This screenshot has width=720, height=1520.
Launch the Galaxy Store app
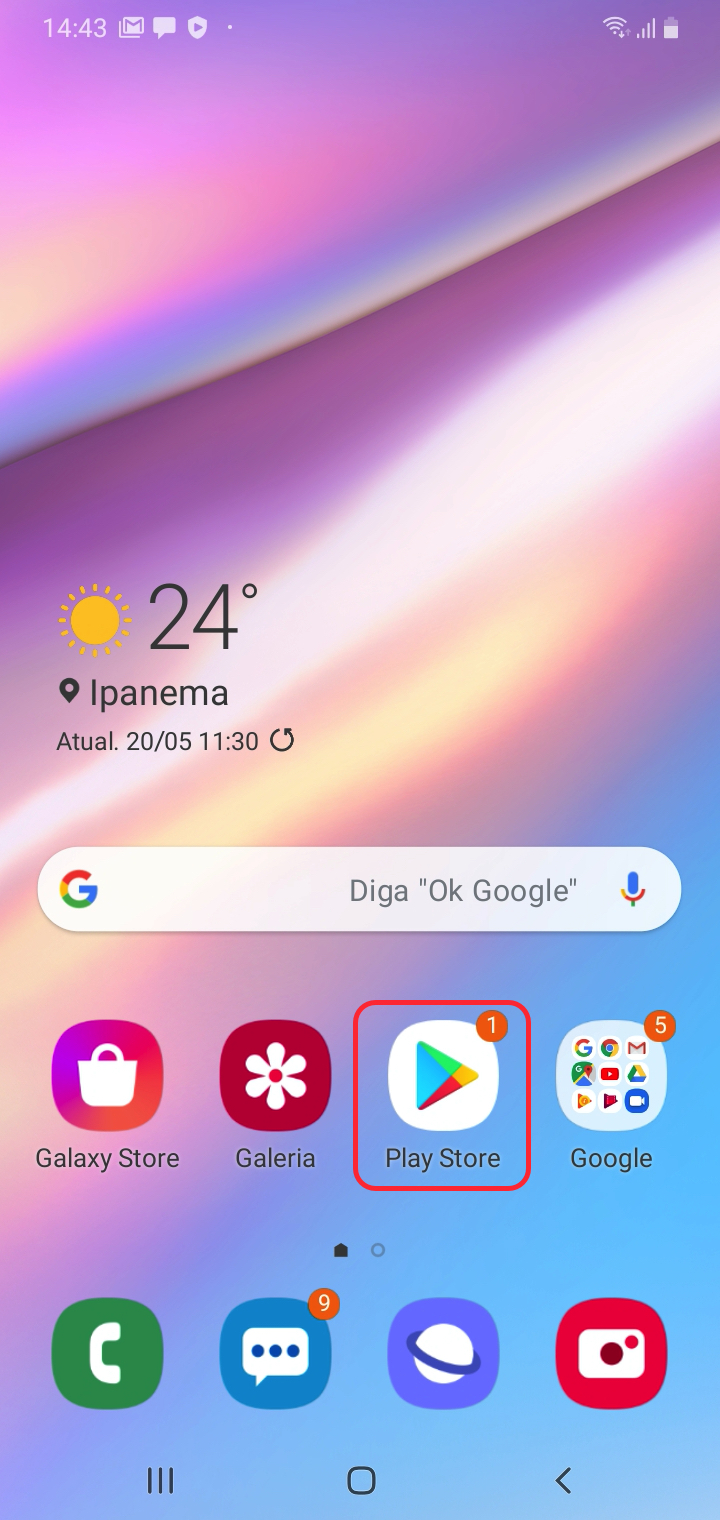click(107, 1075)
